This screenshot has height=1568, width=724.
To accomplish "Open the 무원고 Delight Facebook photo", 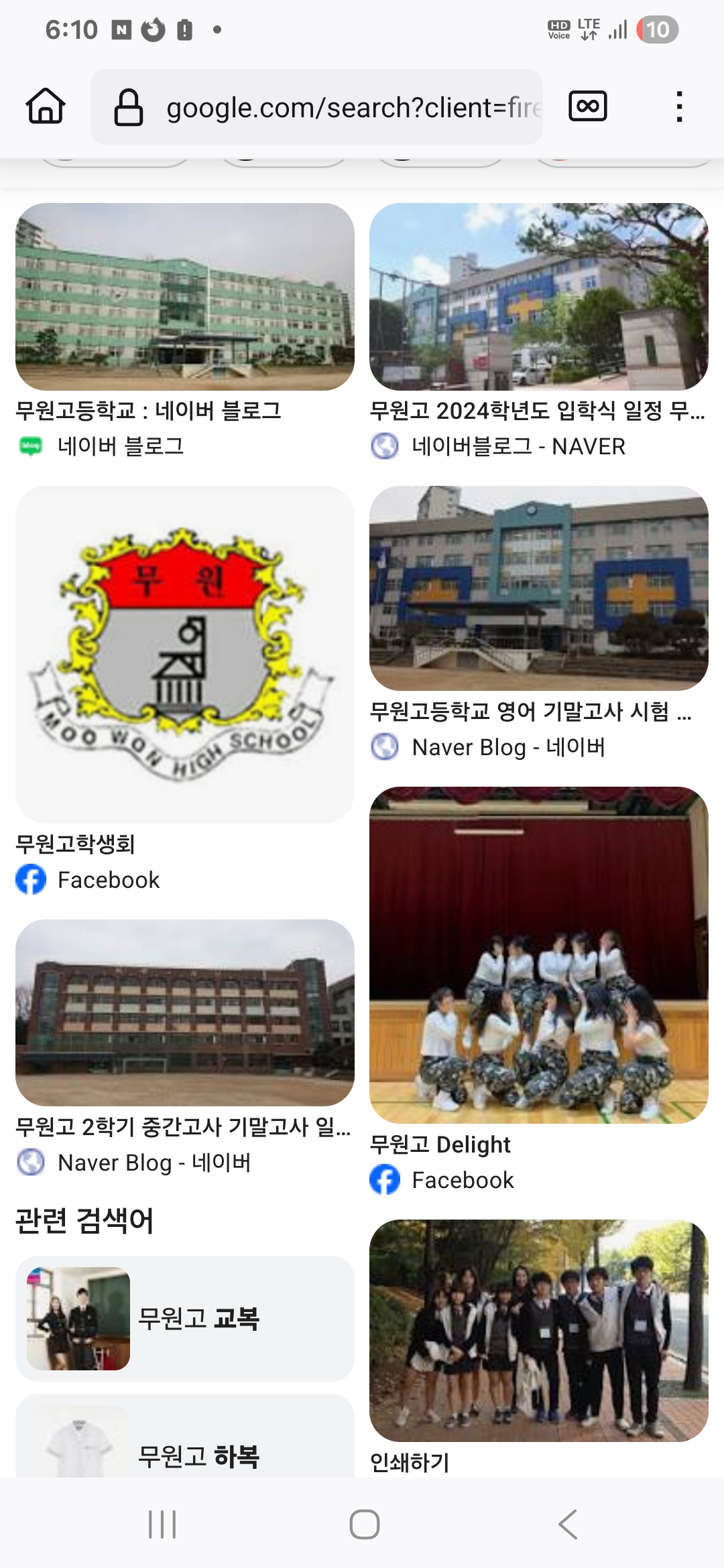I will coord(538,954).
